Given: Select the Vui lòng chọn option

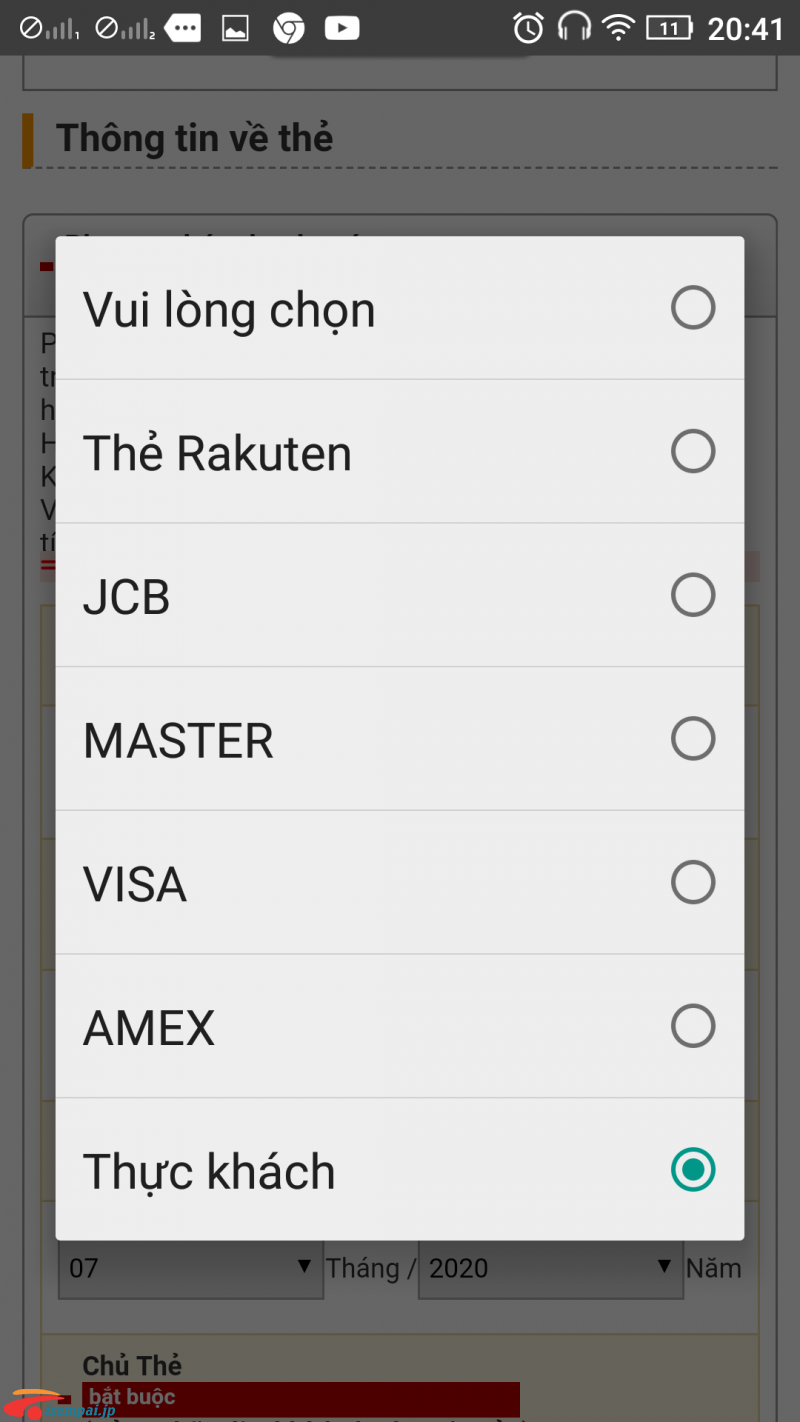Looking at the screenshot, I should 400,308.
